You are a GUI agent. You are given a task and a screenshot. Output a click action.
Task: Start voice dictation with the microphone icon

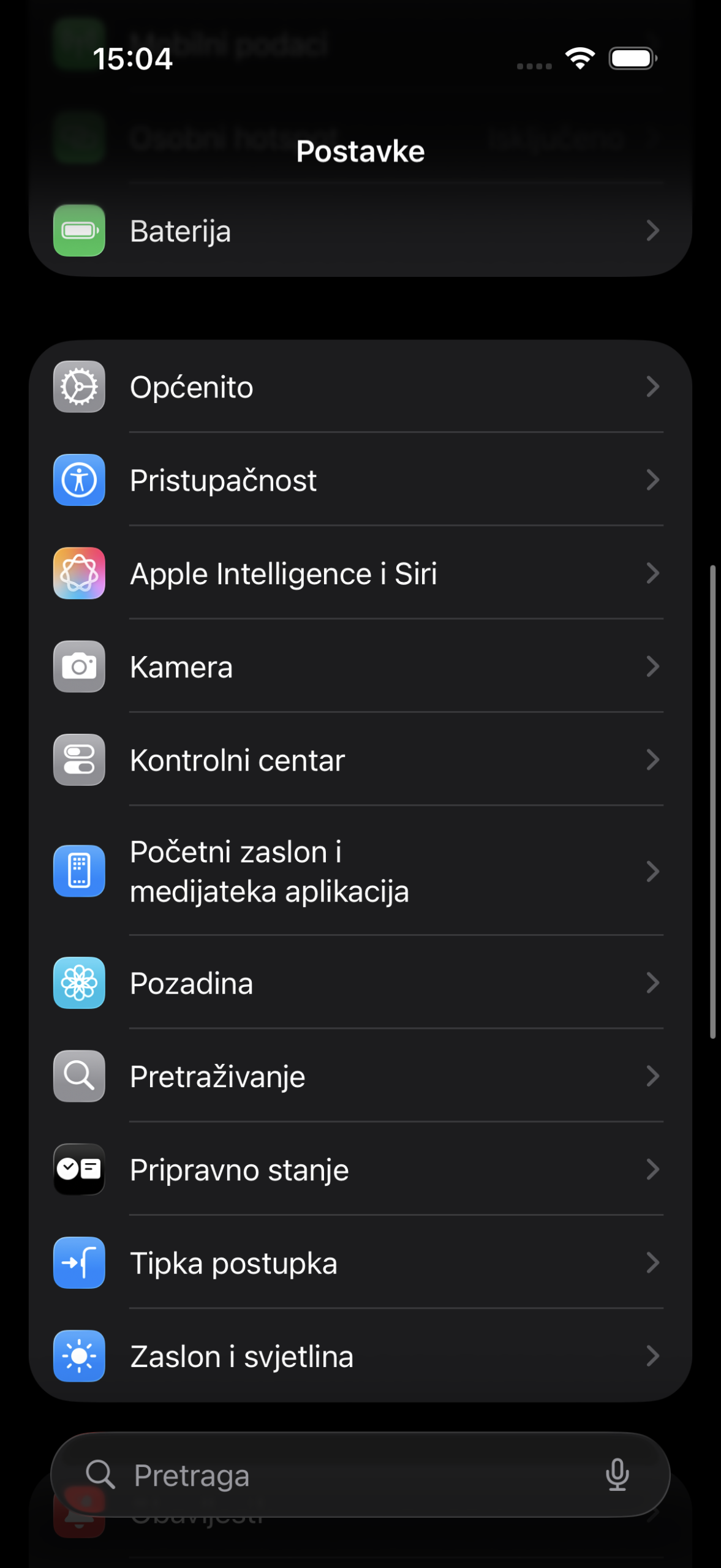click(x=617, y=1475)
